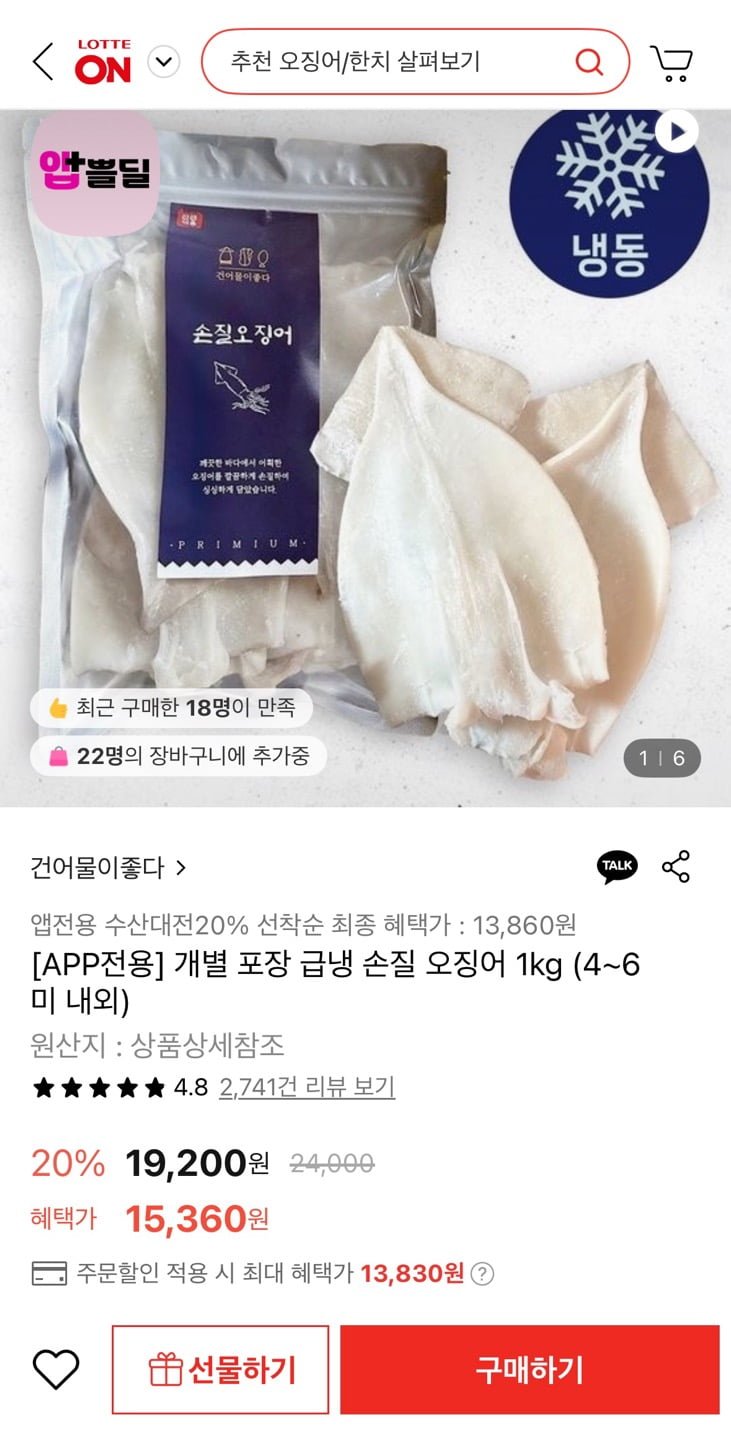
Task: Share via KakaoTalk icon
Action: (x=617, y=867)
